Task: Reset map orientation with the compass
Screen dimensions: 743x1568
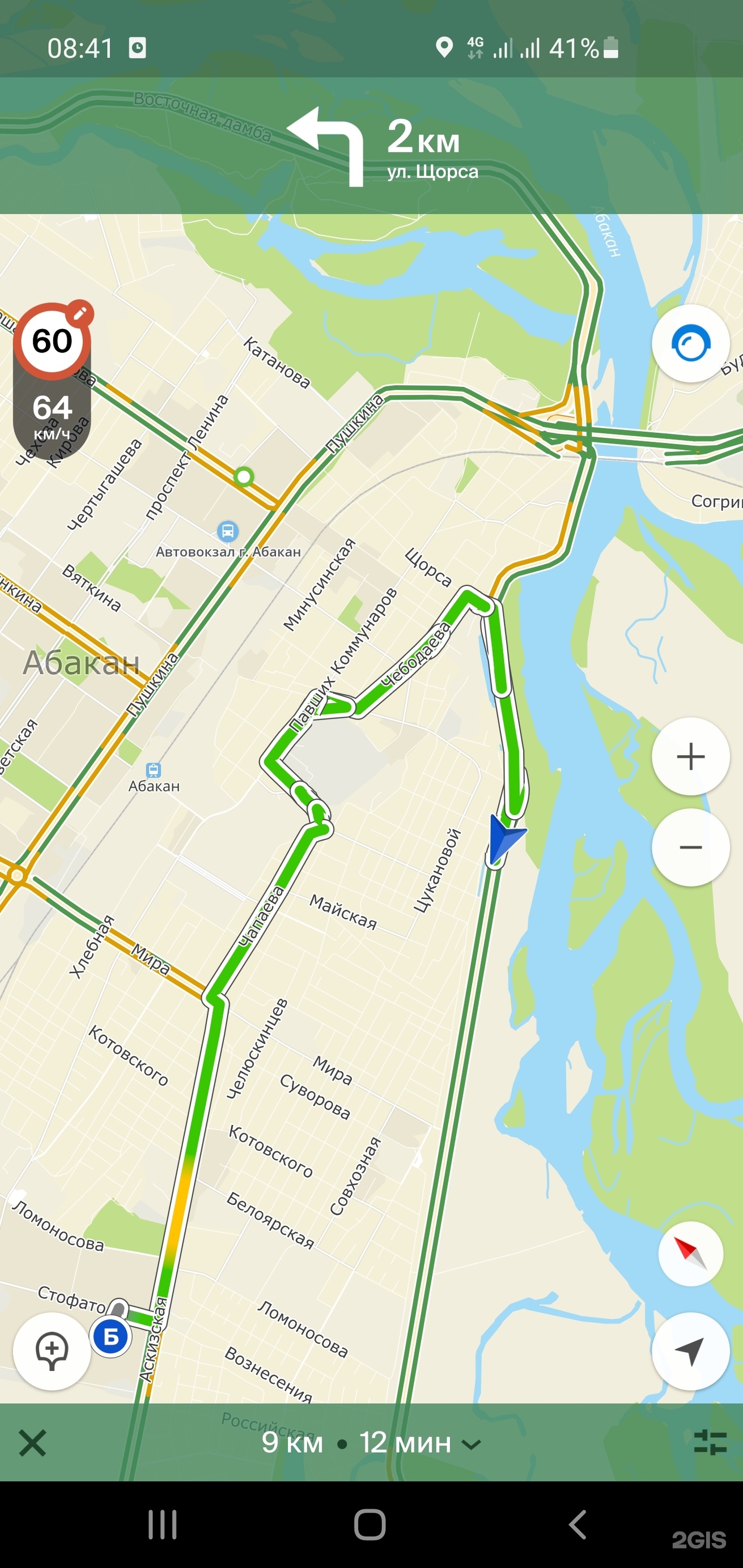Action: [690, 1253]
